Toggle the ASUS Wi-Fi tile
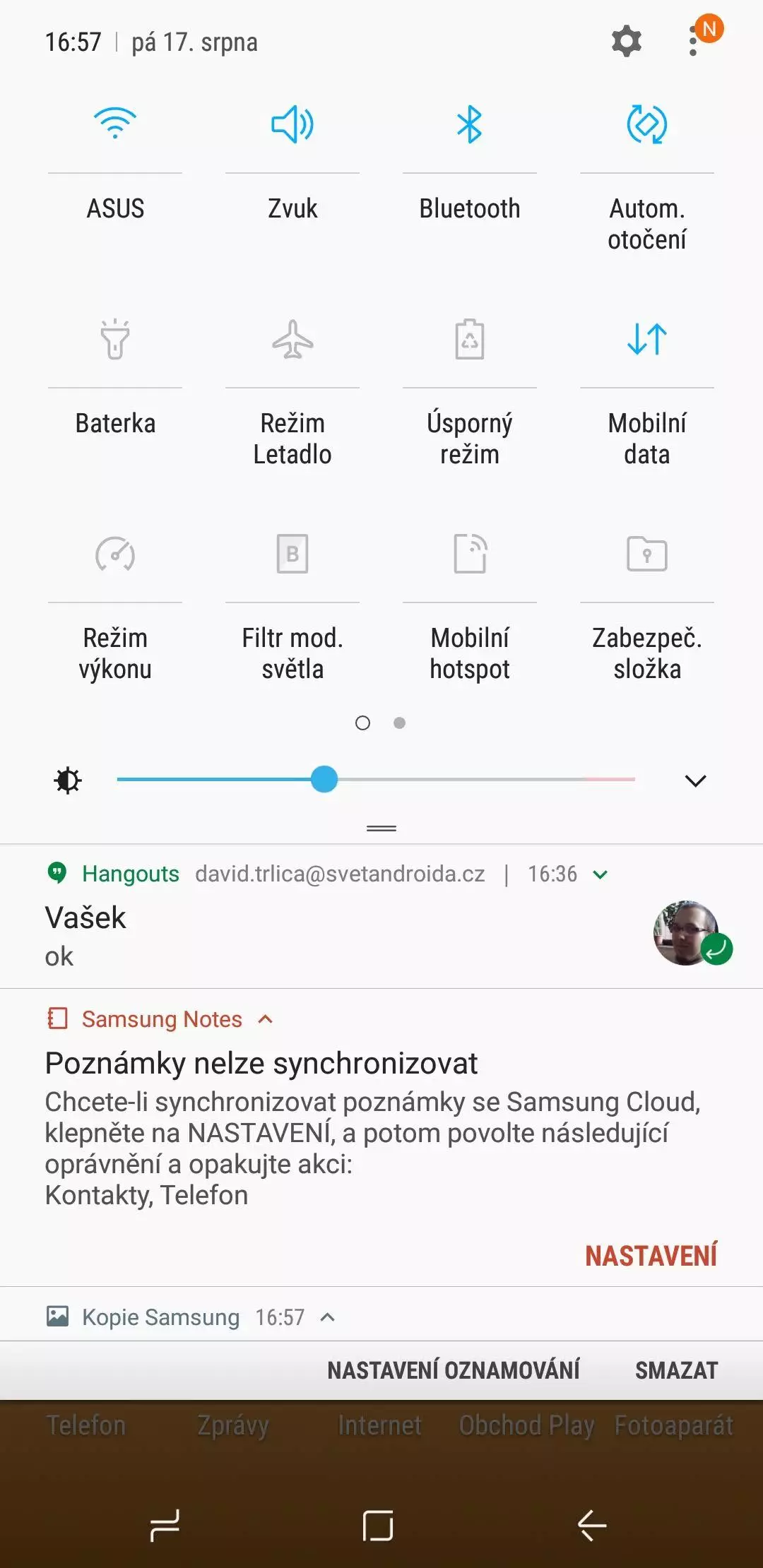Screen dimensions: 763x1568 (115, 124)
